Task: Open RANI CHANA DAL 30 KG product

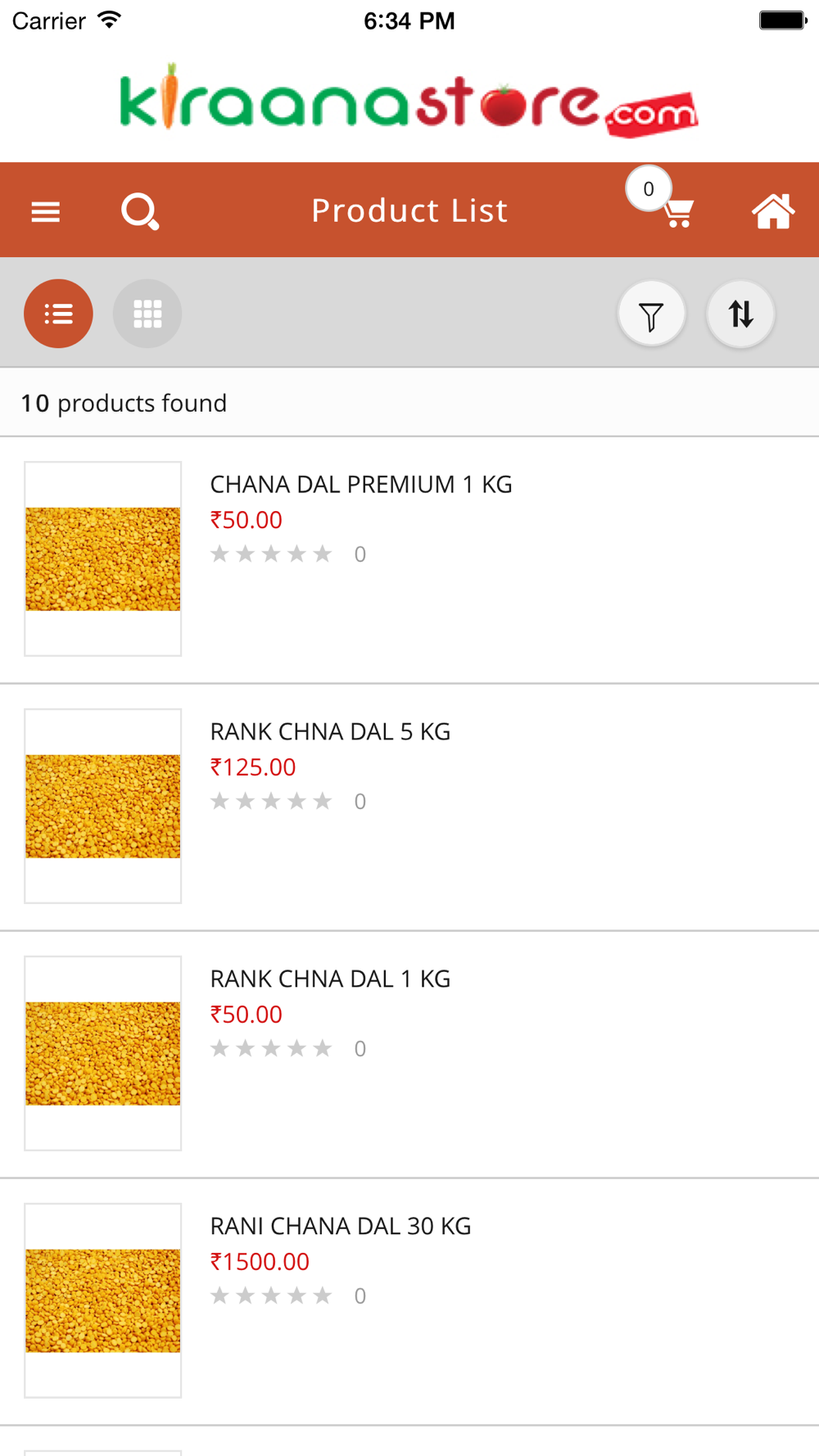Action: [x=409, y=1301]
